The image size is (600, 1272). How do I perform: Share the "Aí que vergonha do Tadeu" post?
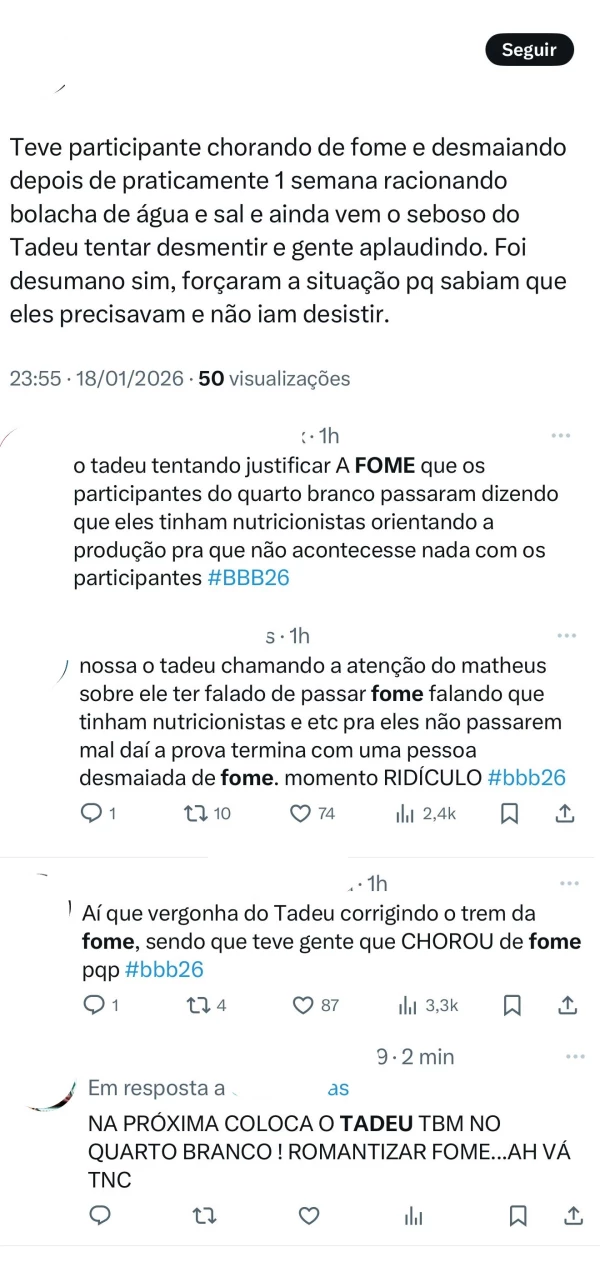567,1005
